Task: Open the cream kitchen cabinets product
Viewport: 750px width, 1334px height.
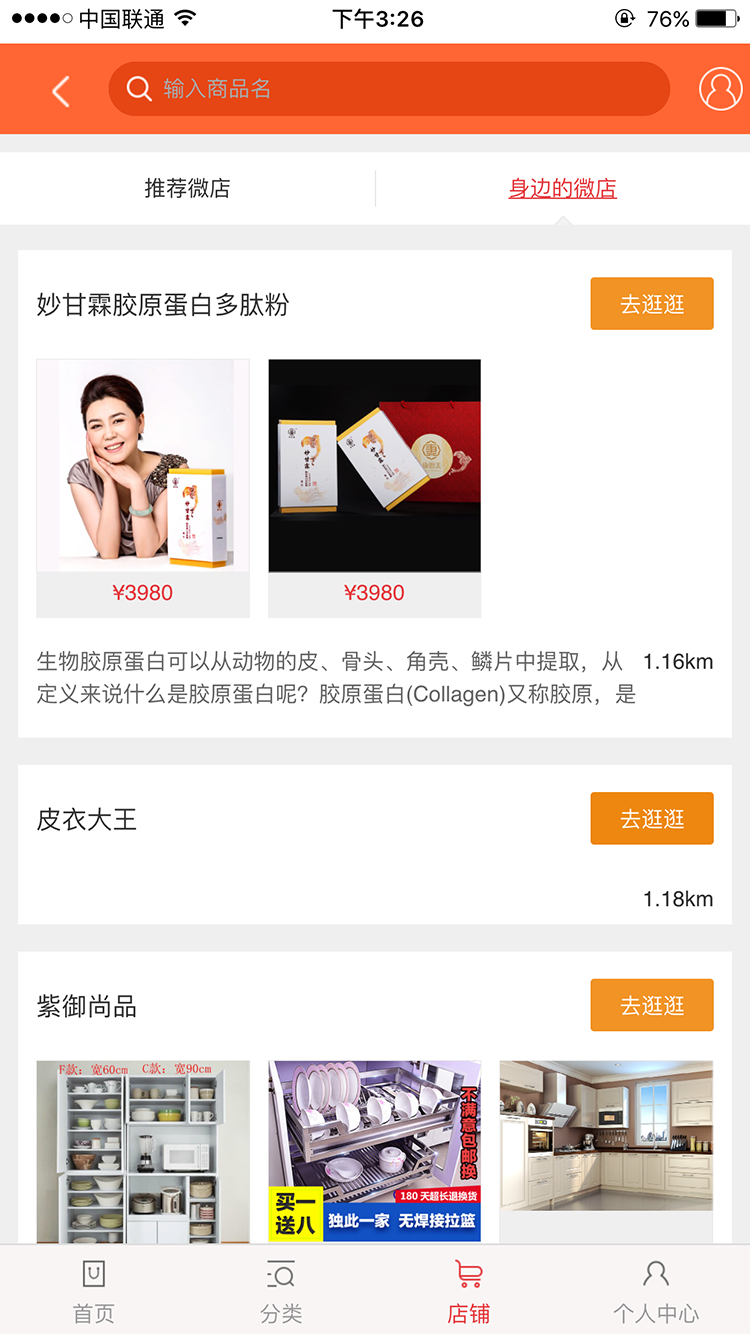Action: [606, 1136]
